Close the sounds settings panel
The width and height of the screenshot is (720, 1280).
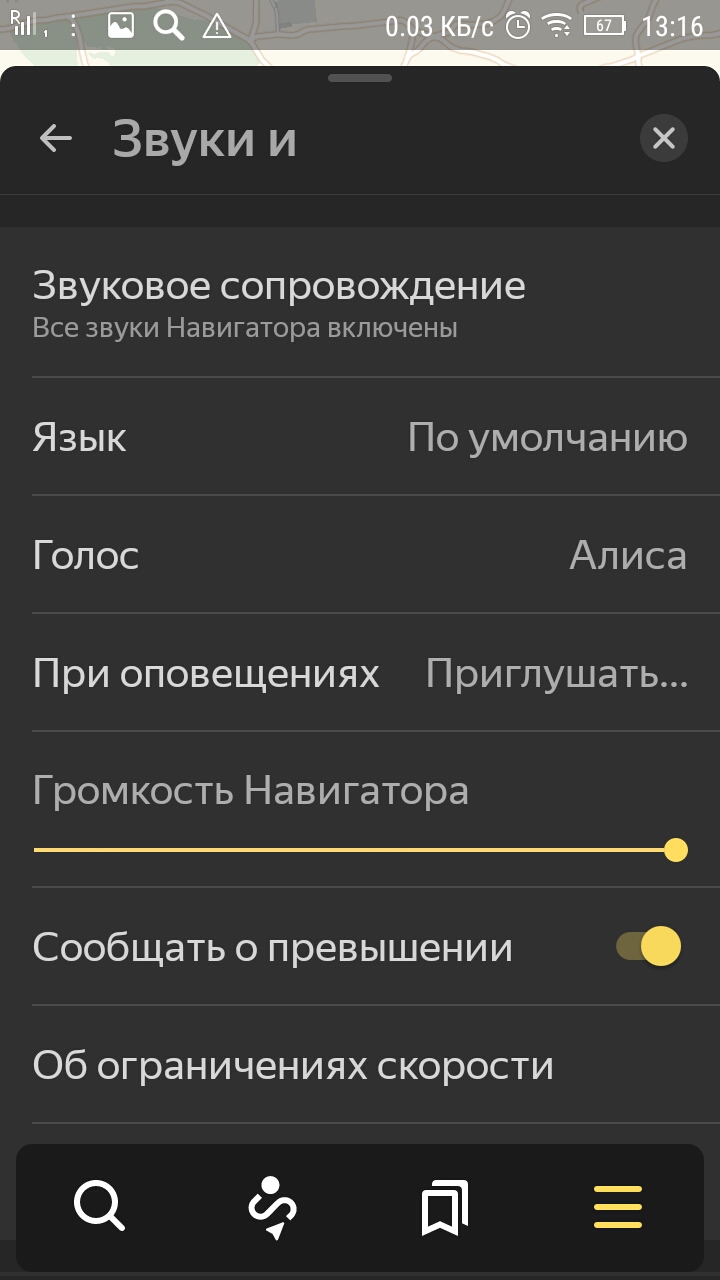click(x=664, y=138)
